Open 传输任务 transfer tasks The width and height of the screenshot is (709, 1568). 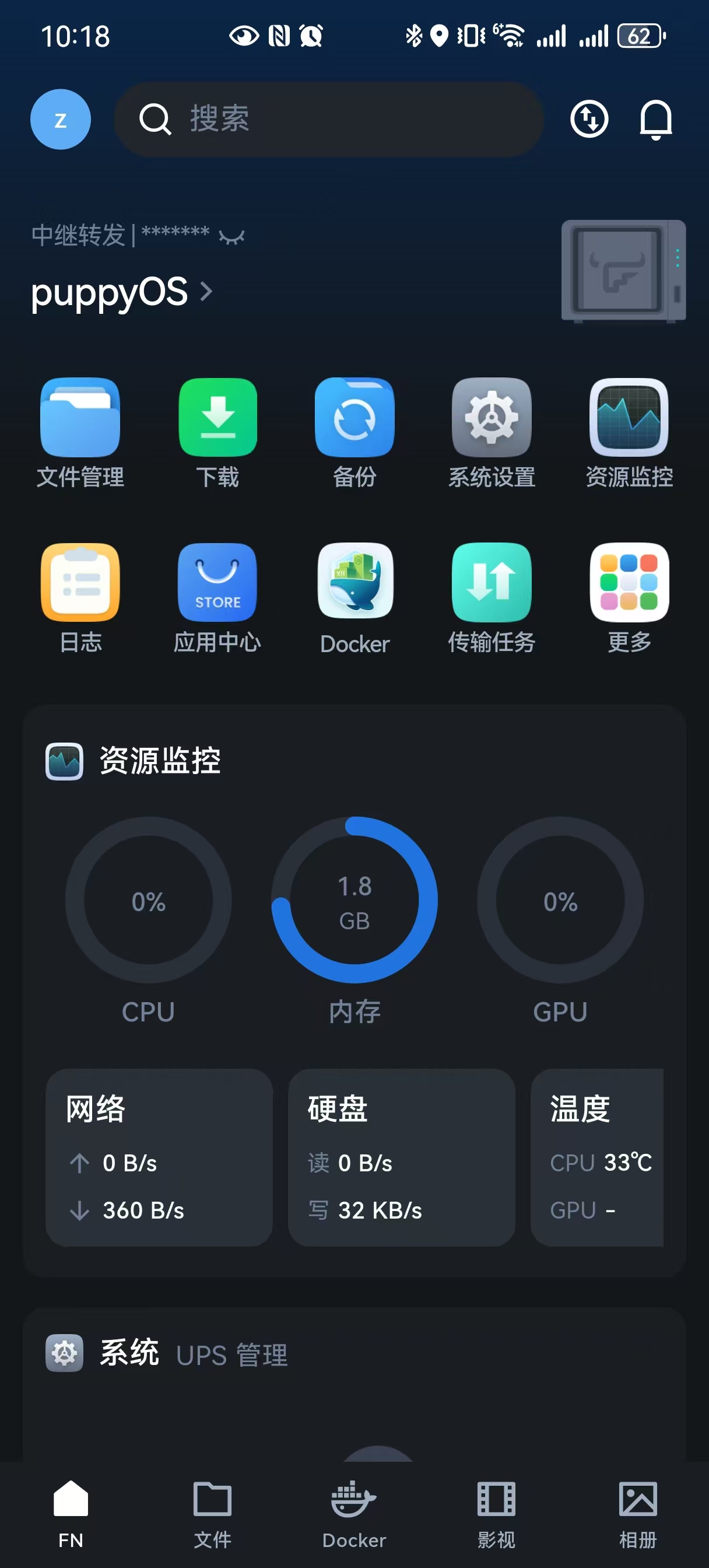click(x=492, y=583)
